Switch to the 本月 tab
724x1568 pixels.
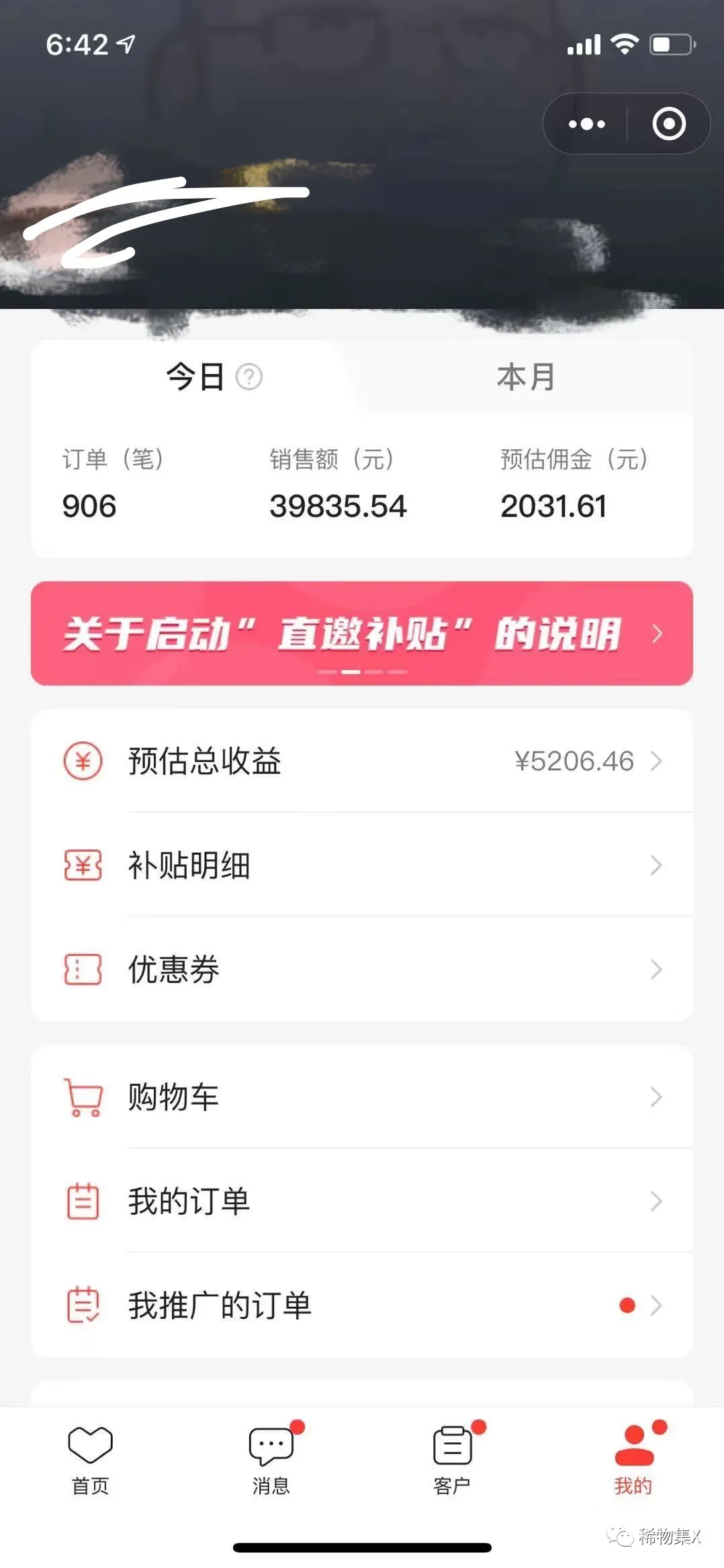click(526, 377)
